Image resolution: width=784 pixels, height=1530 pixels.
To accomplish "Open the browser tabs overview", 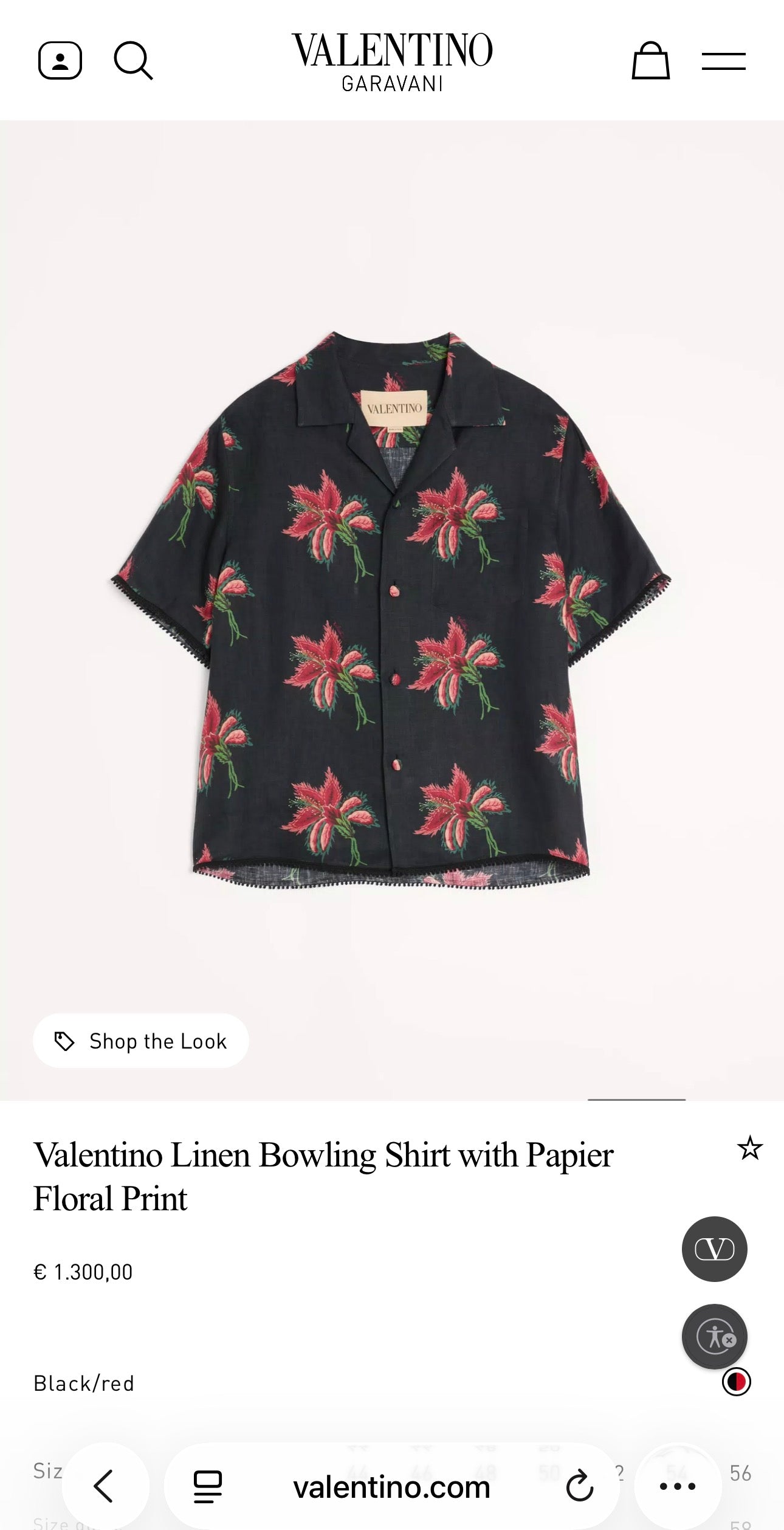I will coord(208,1487).
